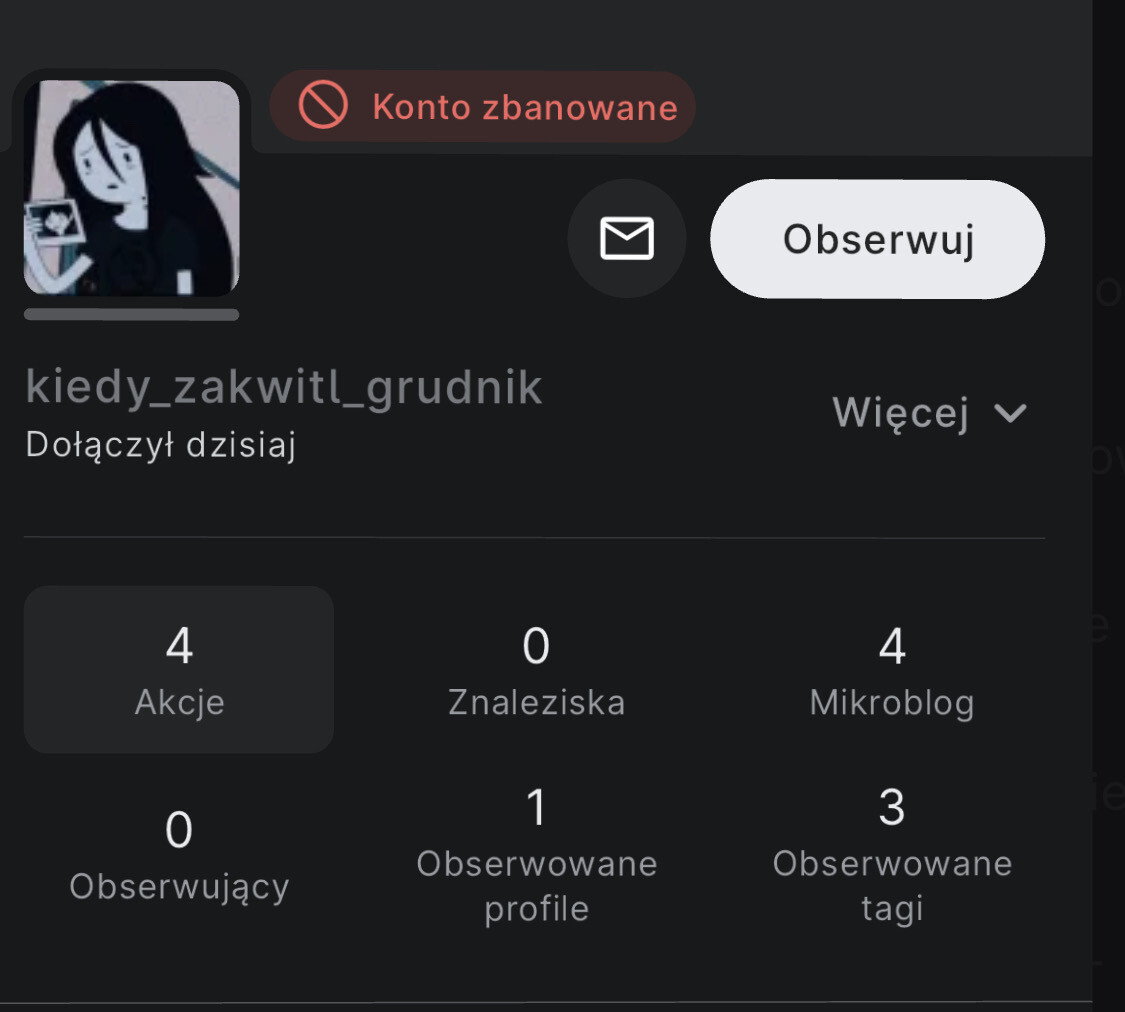1125x1012 pixels.
Task: Switch to the Znaleziska tab
Action: click(x=536, y=670)
